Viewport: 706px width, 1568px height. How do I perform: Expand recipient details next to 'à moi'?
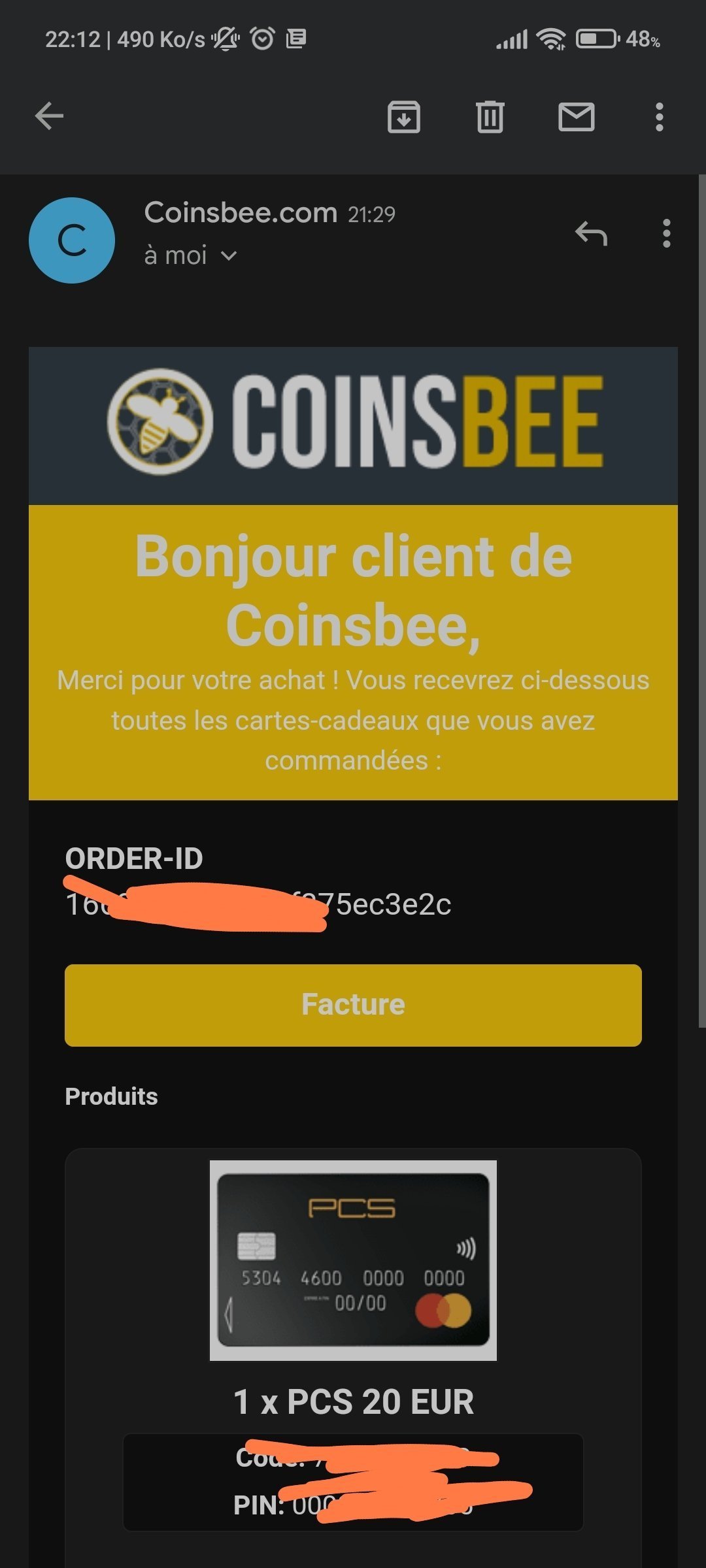229,256
